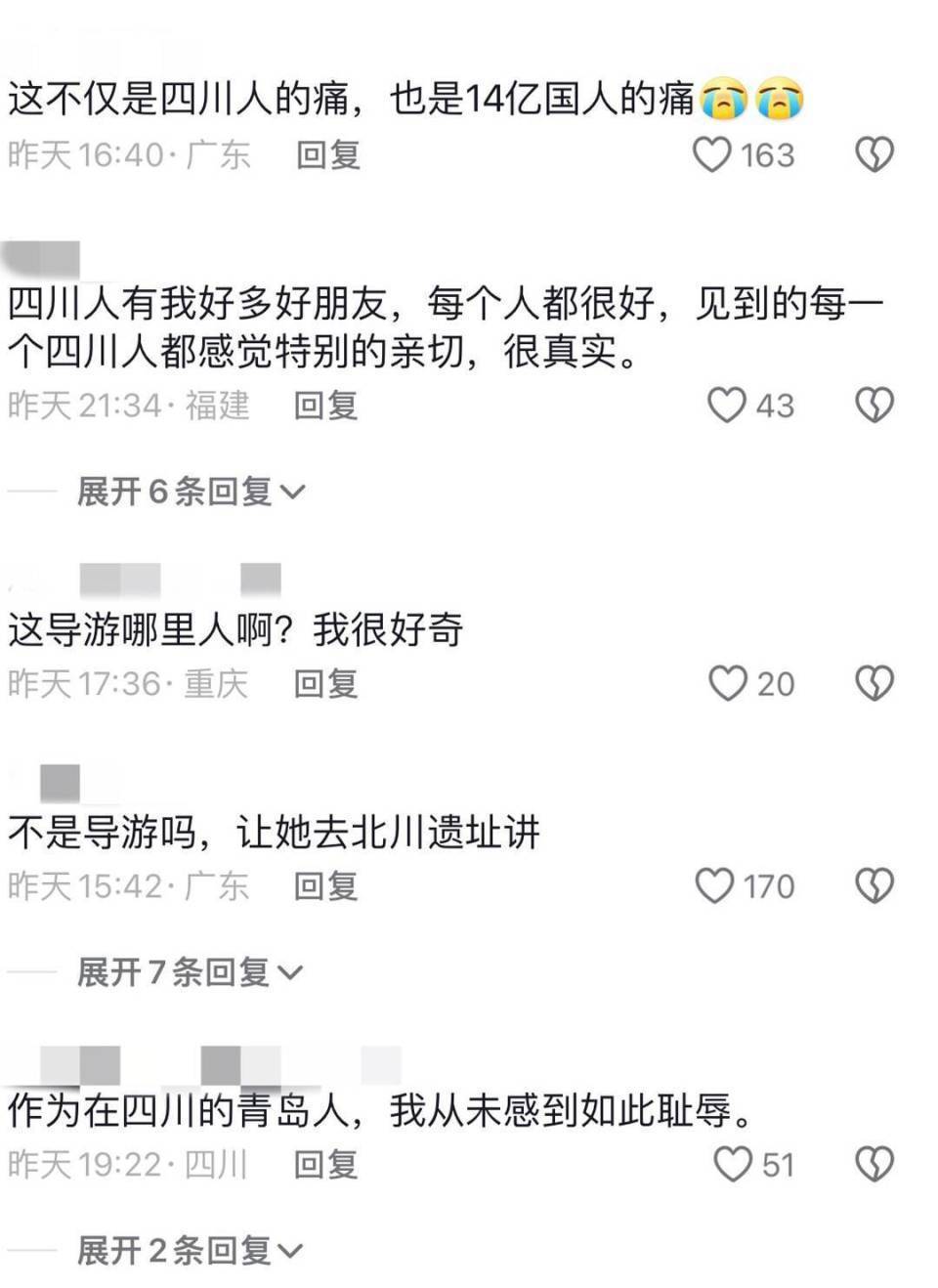938x1288 pixels.
Task: Reply to the 15:42 comment from 广东
Action: coord(326,885)
